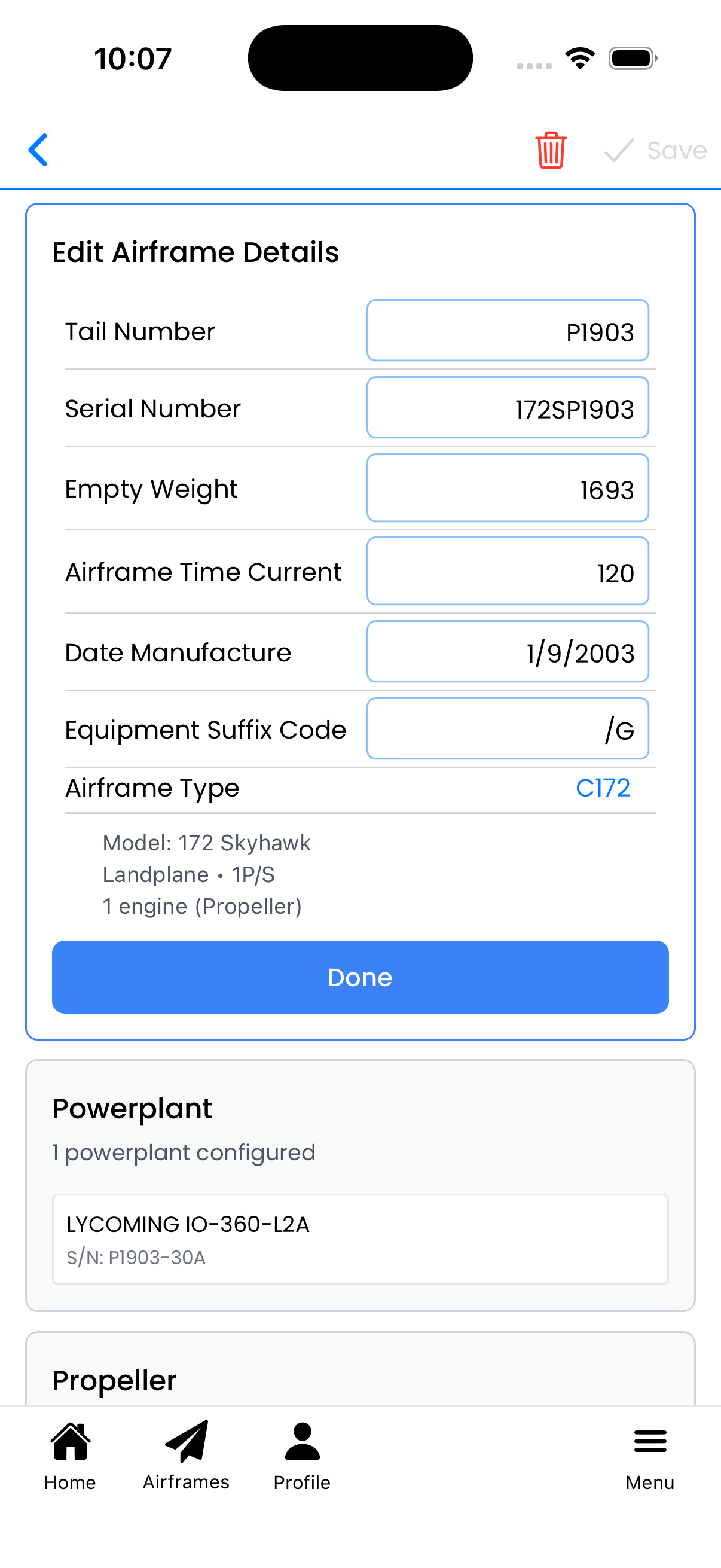
Task: Open the C172 airframe type link
Action: click(604, 787)
